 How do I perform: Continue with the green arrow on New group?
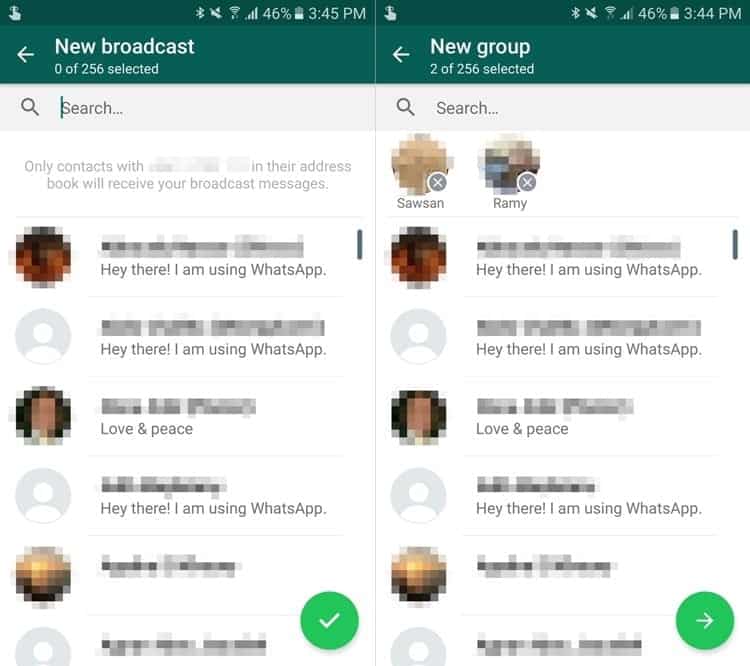pos(705,620)
